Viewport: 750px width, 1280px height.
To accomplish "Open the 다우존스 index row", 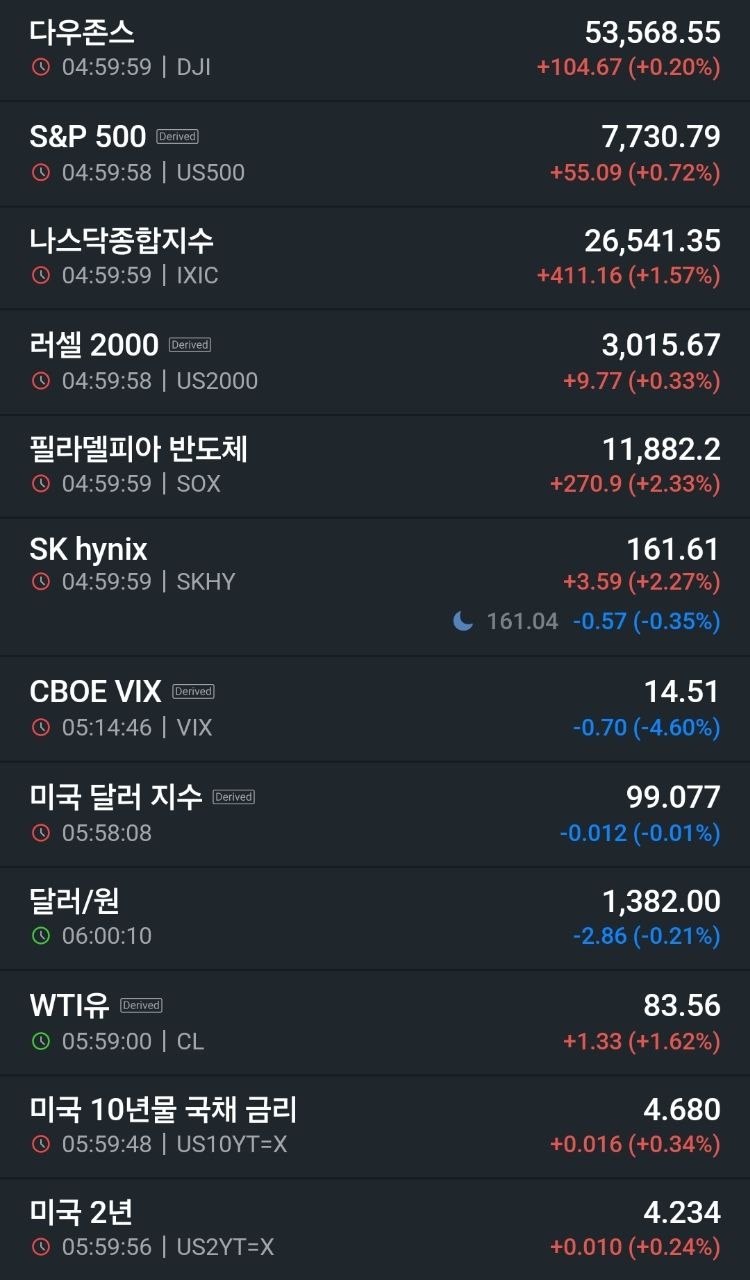I will 375,50.
